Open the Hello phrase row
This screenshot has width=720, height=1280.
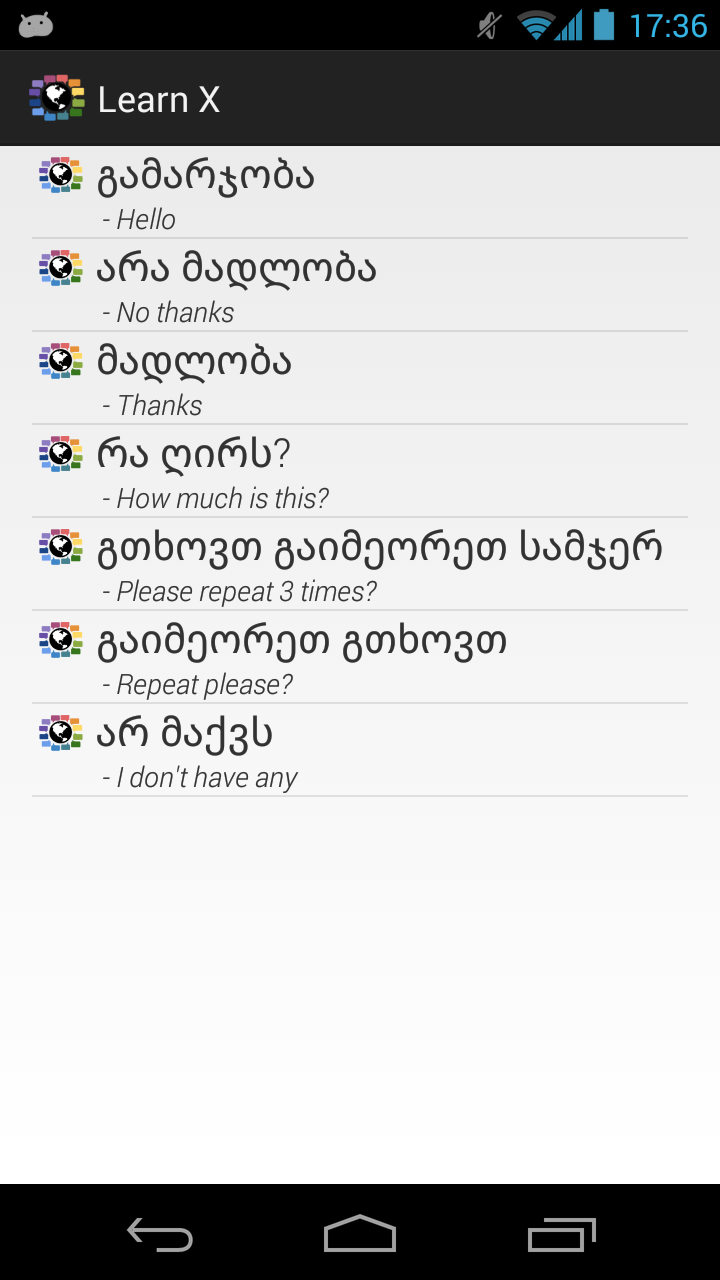360,193
